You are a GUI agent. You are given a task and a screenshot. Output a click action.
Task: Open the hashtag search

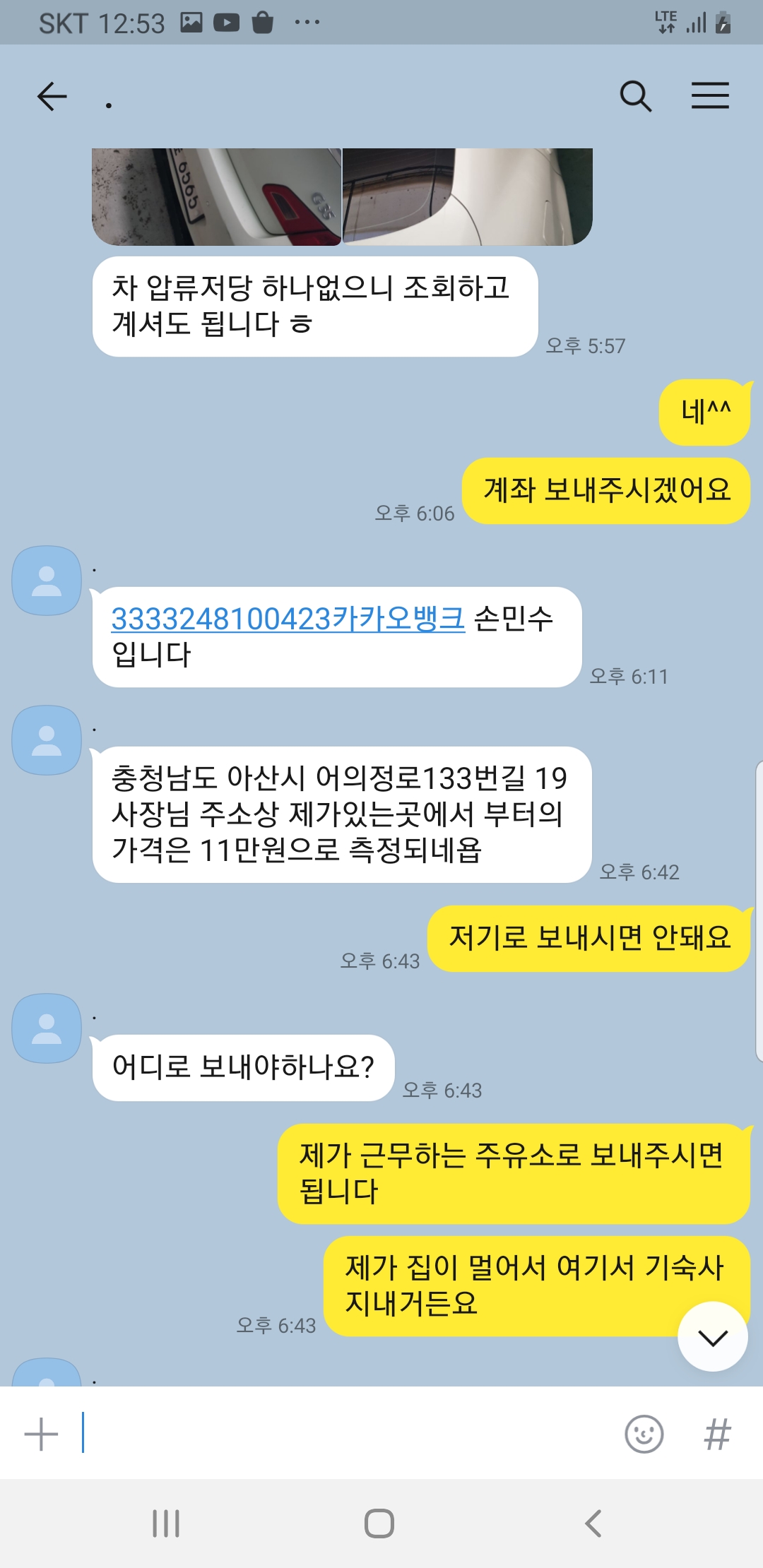click(717, 1435)
